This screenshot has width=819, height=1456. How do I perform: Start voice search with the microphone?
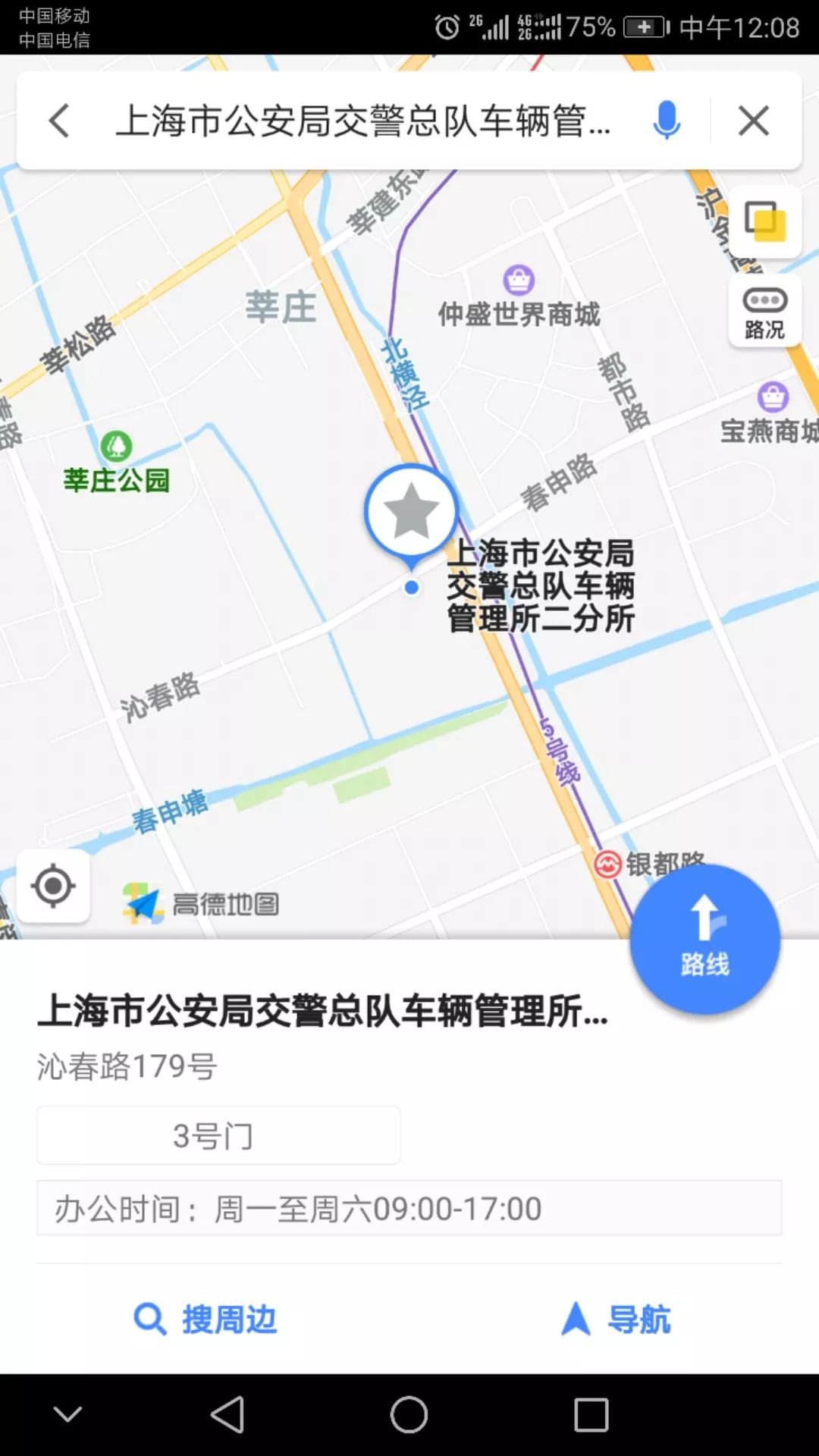(667, 121)
